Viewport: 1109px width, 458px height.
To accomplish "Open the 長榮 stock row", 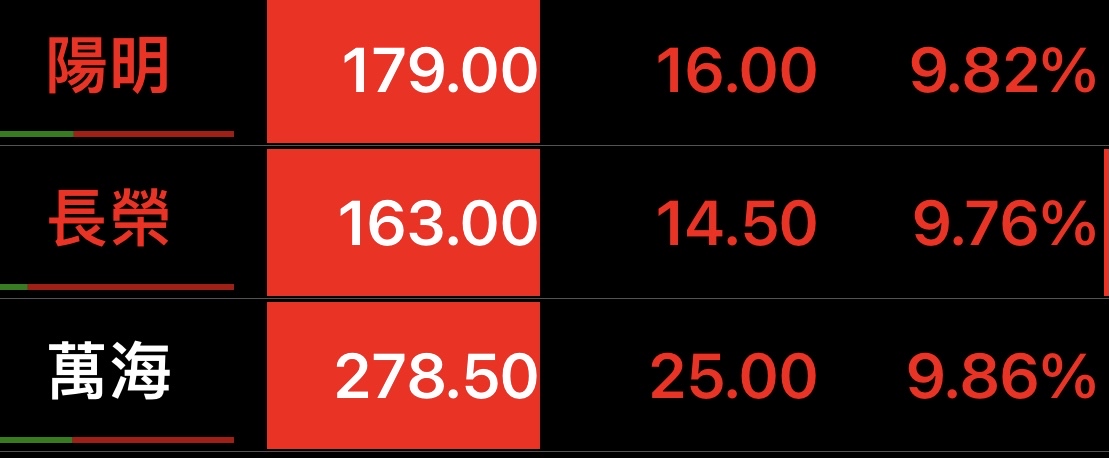I will click(x=109, y=222).
